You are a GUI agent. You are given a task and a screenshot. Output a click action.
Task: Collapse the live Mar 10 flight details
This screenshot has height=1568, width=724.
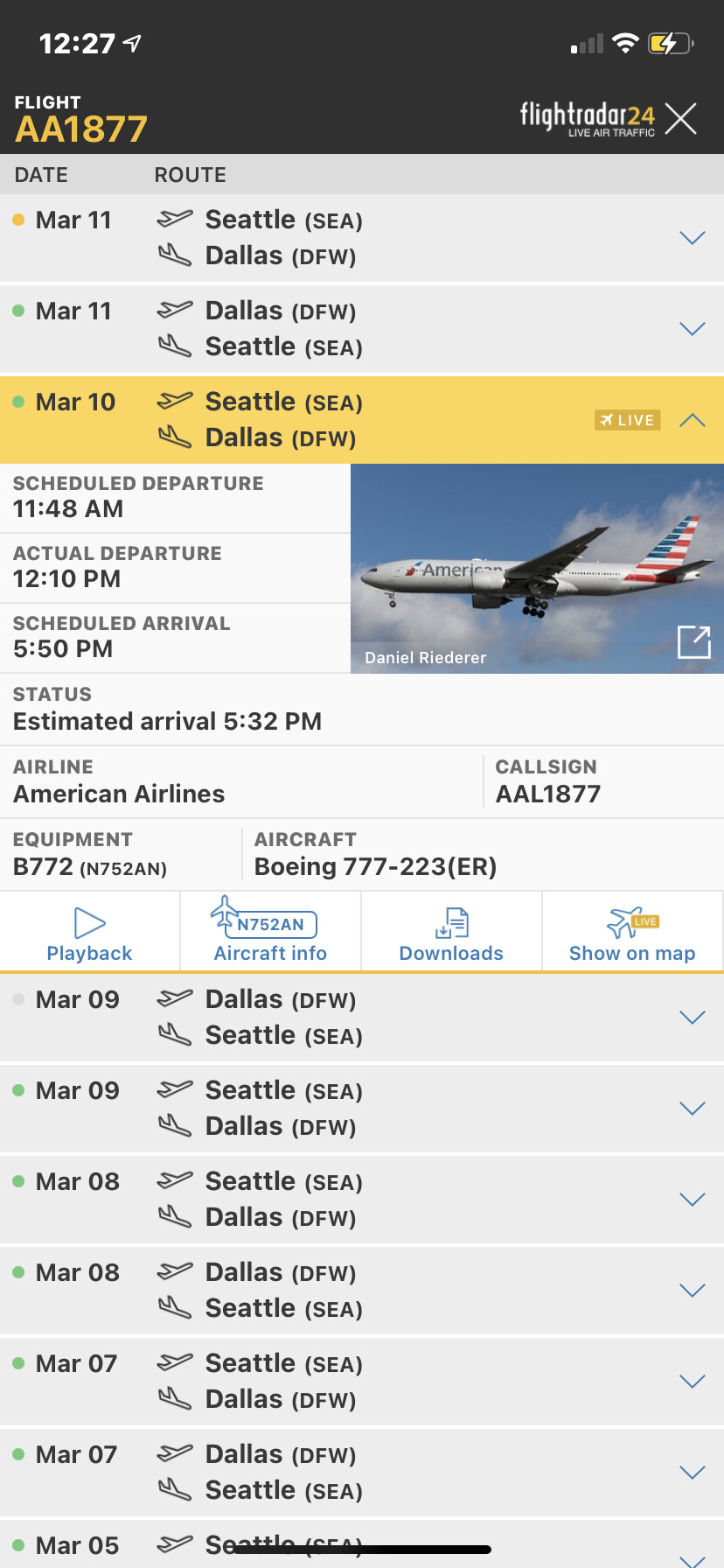point(692,420)
